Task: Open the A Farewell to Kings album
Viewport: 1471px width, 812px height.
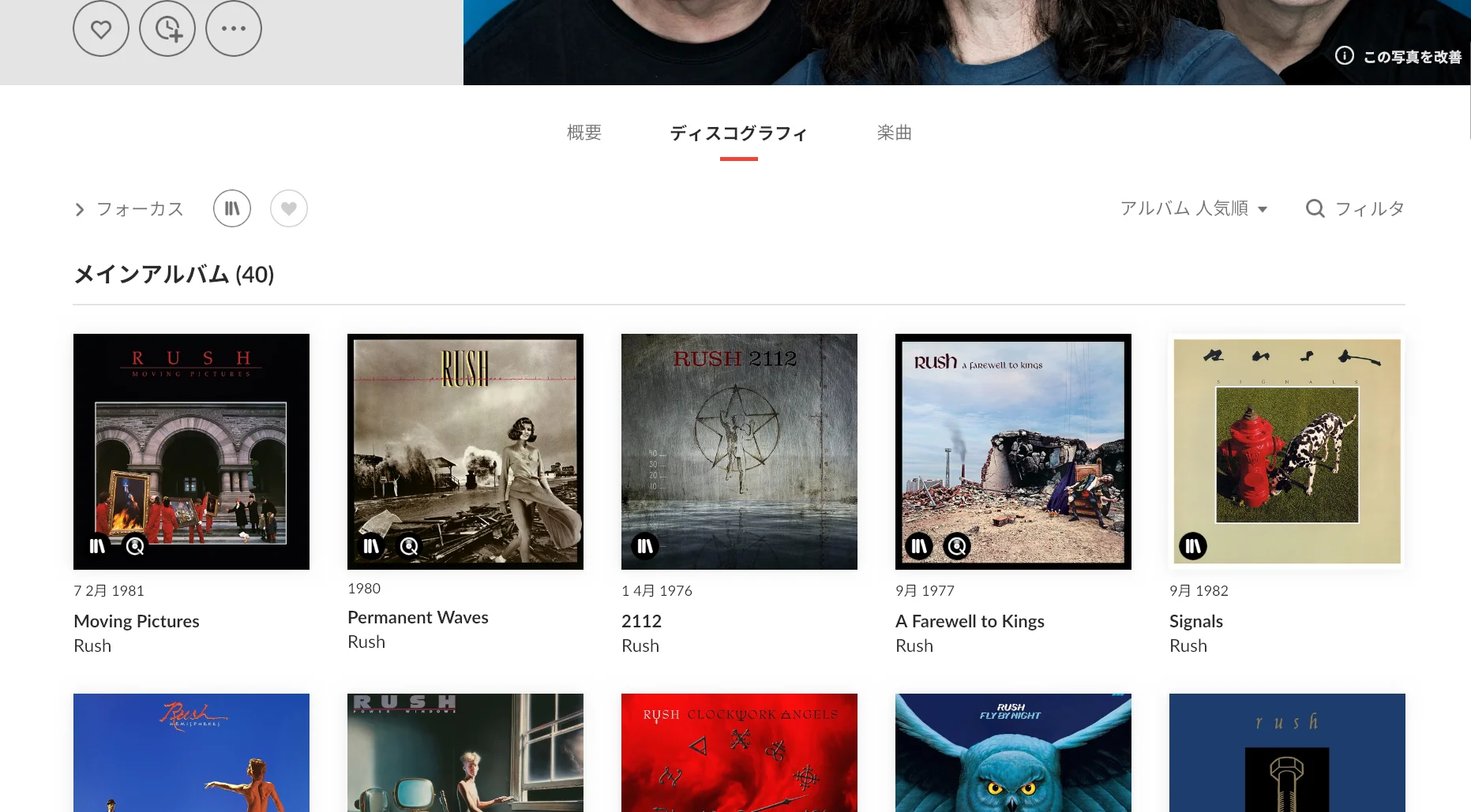Action: (x=1013, y=451)
